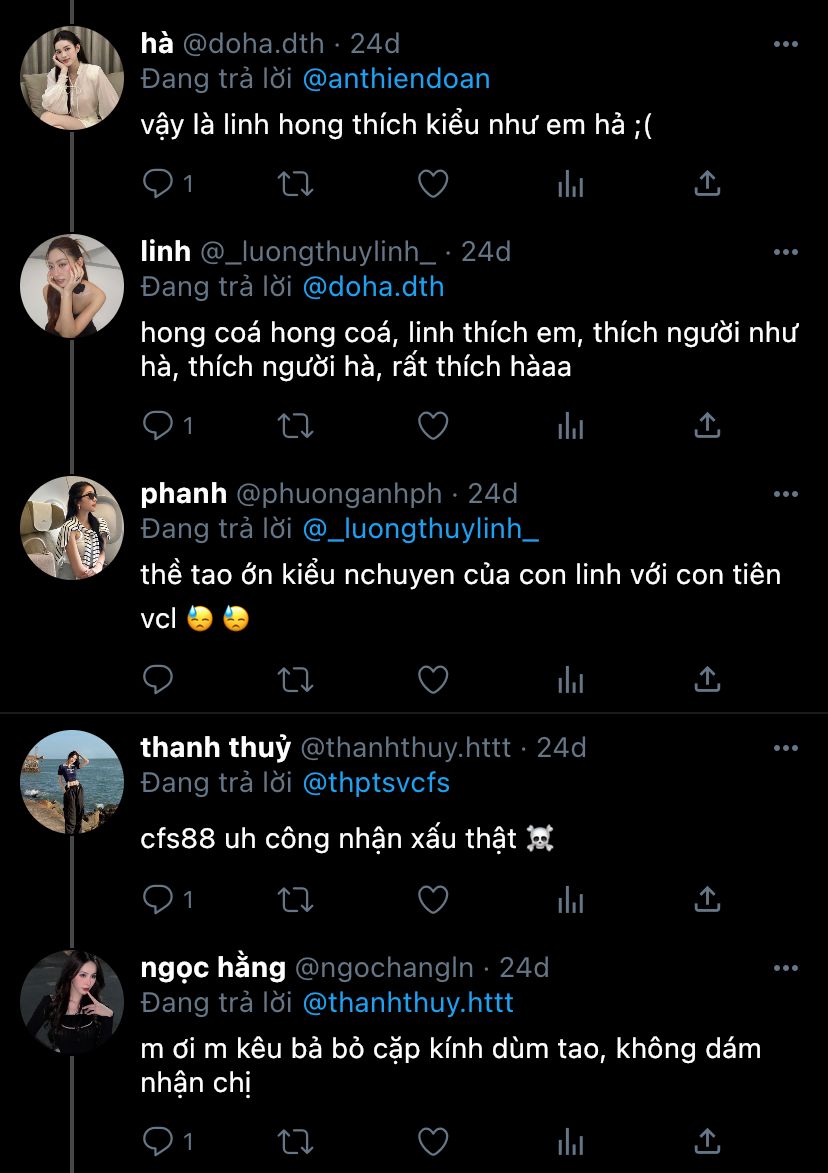The width and height of the screenshot is (828, 1173).
Task: Open @_luongthuylinh_ mention in phanh's reply
Action: click(420, 529)
